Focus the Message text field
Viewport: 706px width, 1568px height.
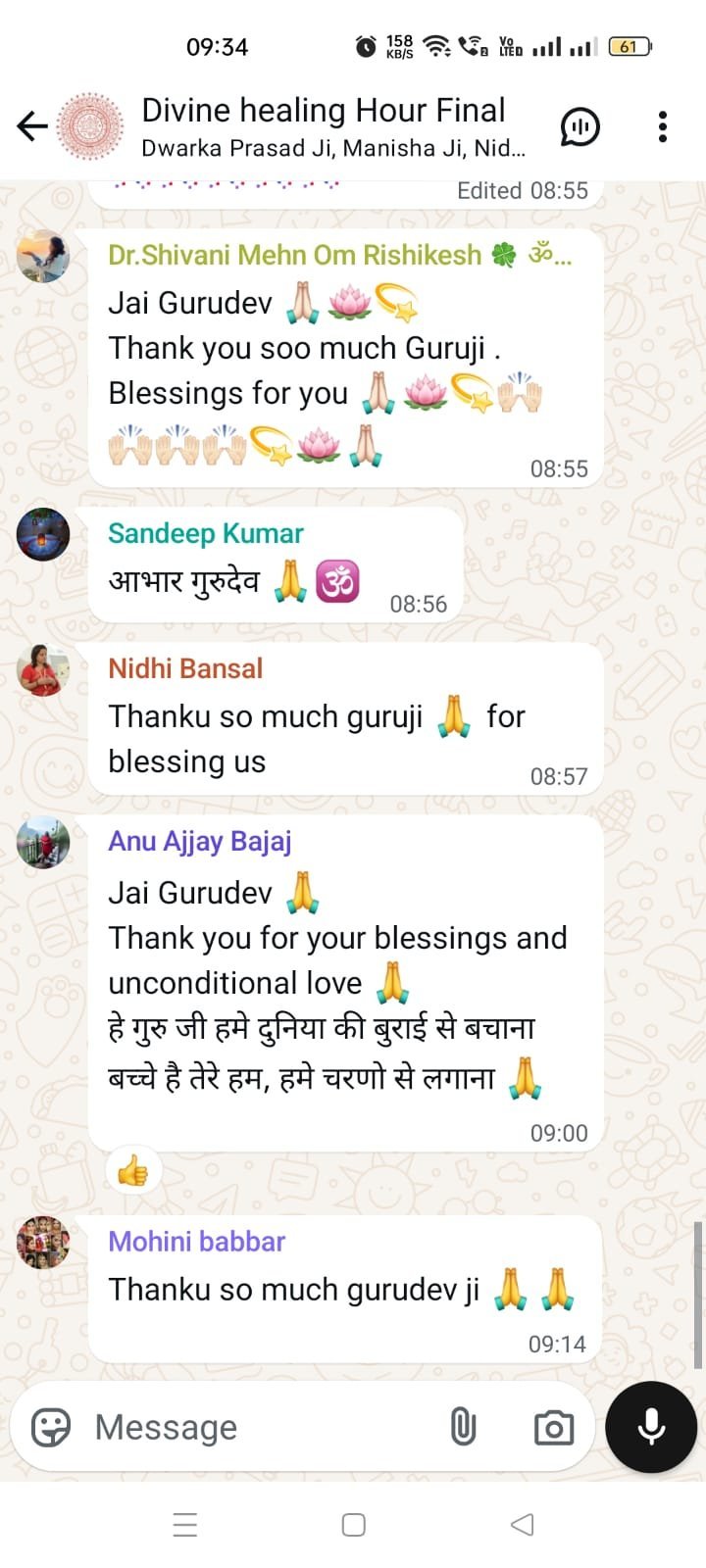click(x=255, y=1427)
